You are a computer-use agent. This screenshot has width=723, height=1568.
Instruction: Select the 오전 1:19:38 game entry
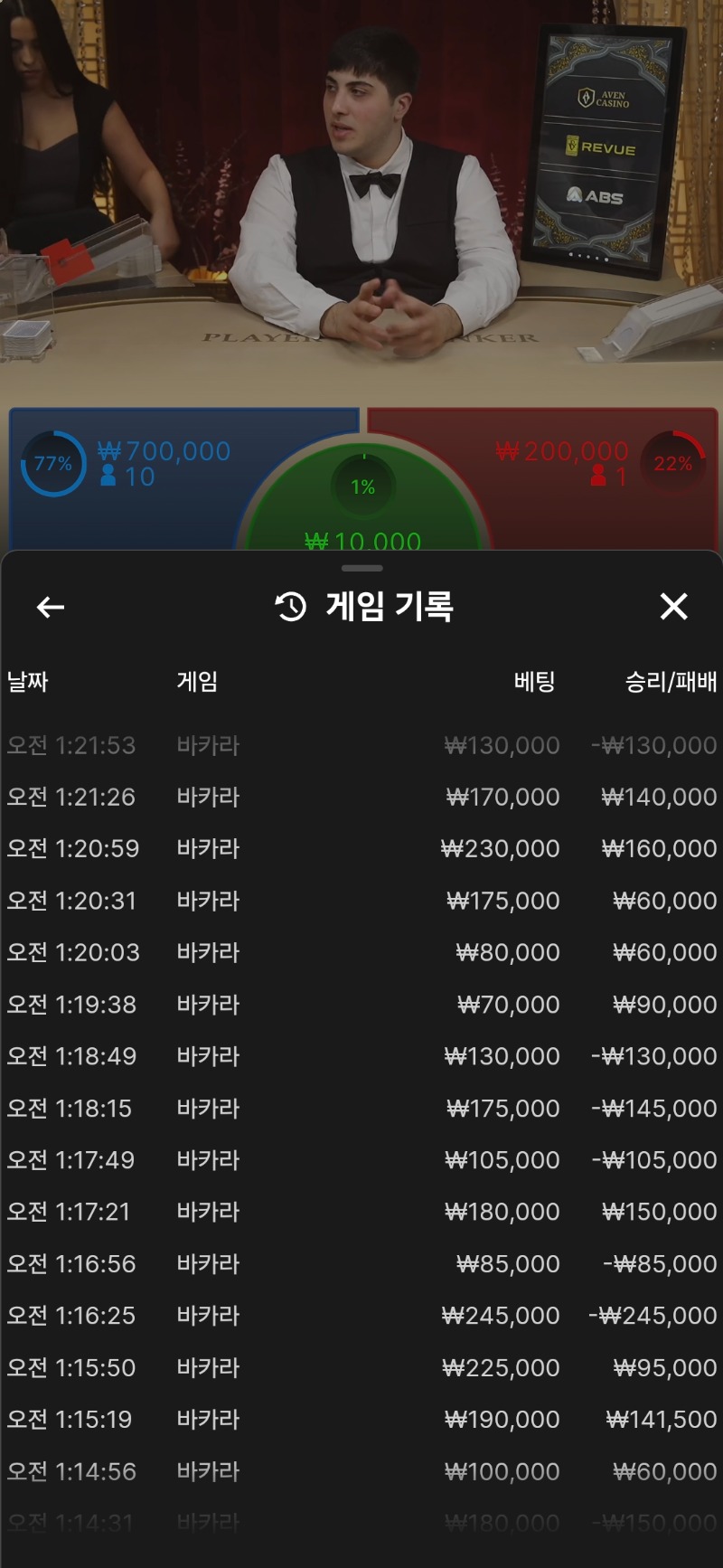pyautogui.click(x=361, y=1005)
